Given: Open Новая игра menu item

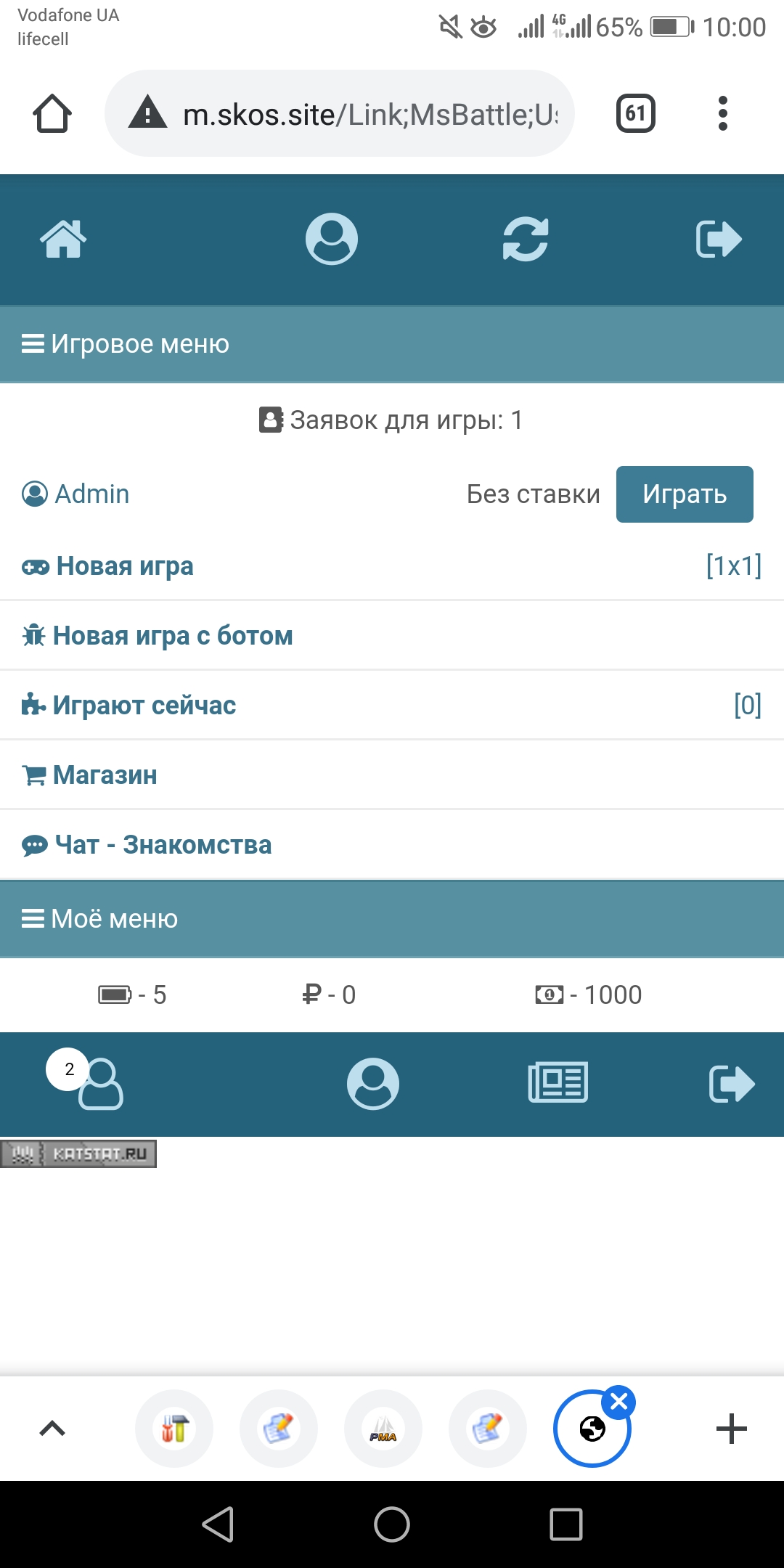Looking at the screenshot, I should click(125, 566).
